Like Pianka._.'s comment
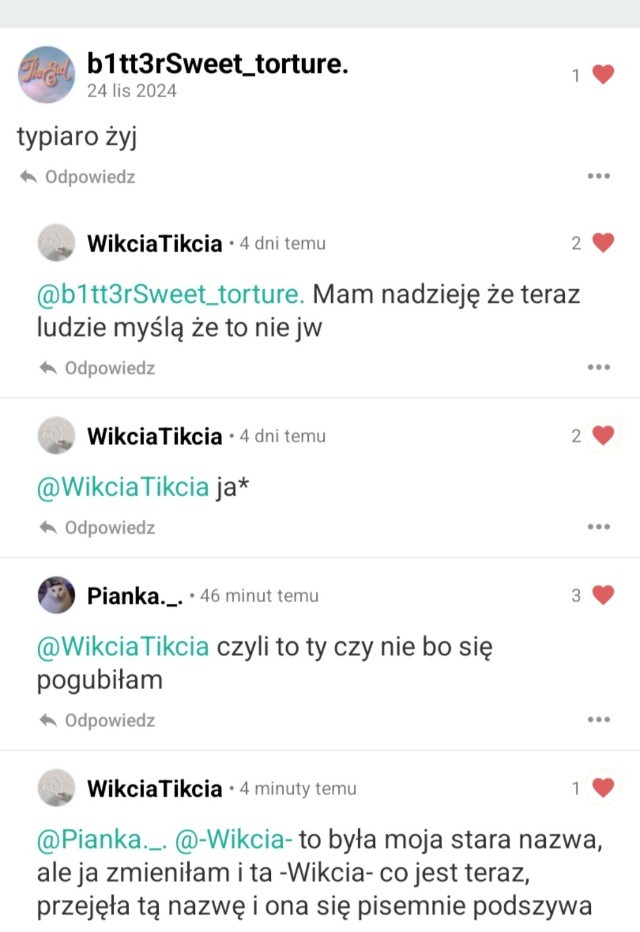The height and width of the screenshot is (932, 640). click(x=602, y=595)
